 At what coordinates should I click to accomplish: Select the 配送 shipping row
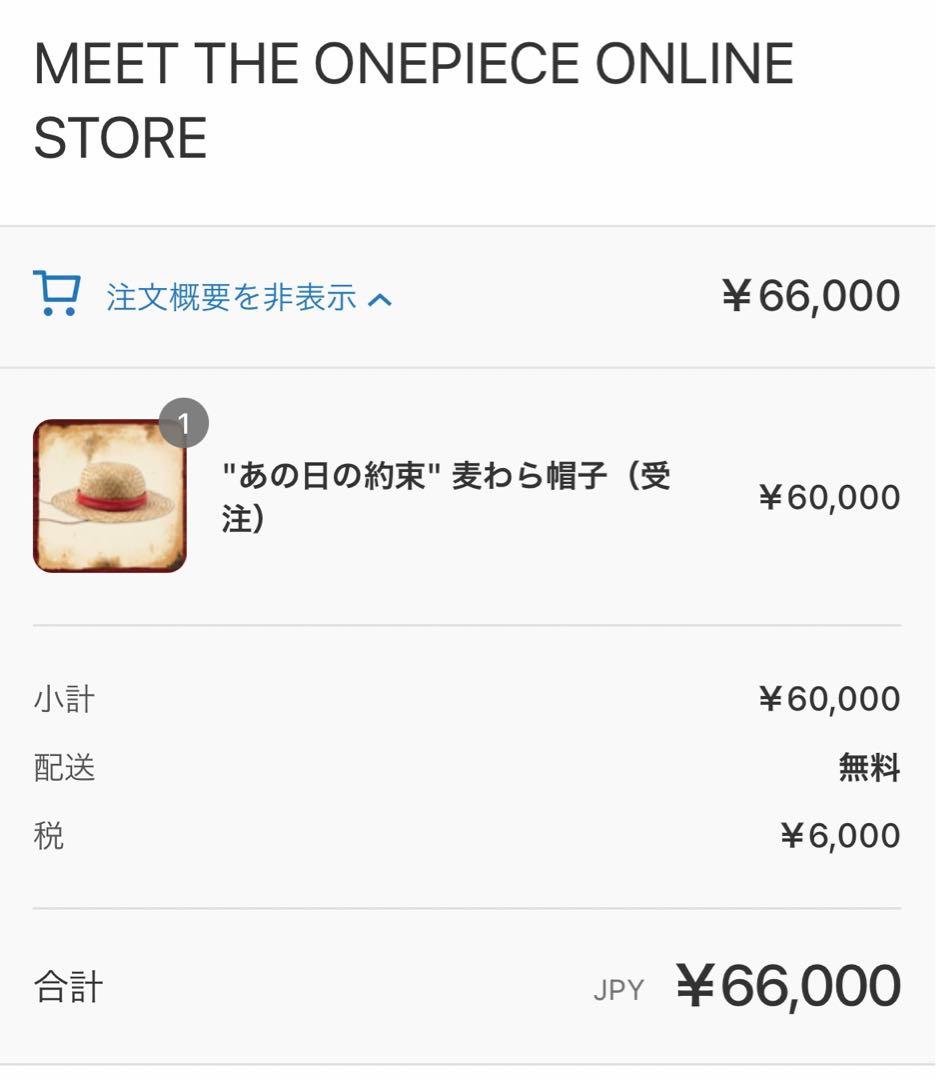(x=63, y=766)
